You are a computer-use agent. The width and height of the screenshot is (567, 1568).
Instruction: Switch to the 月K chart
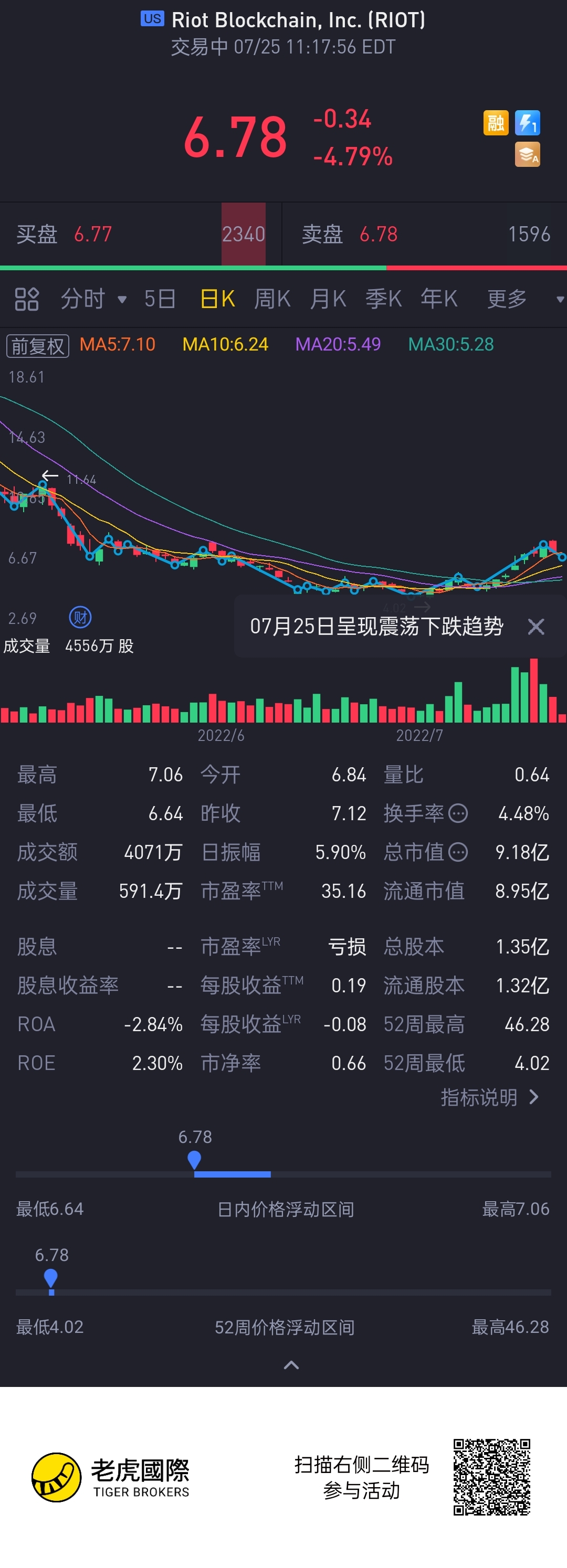point(328,299)
